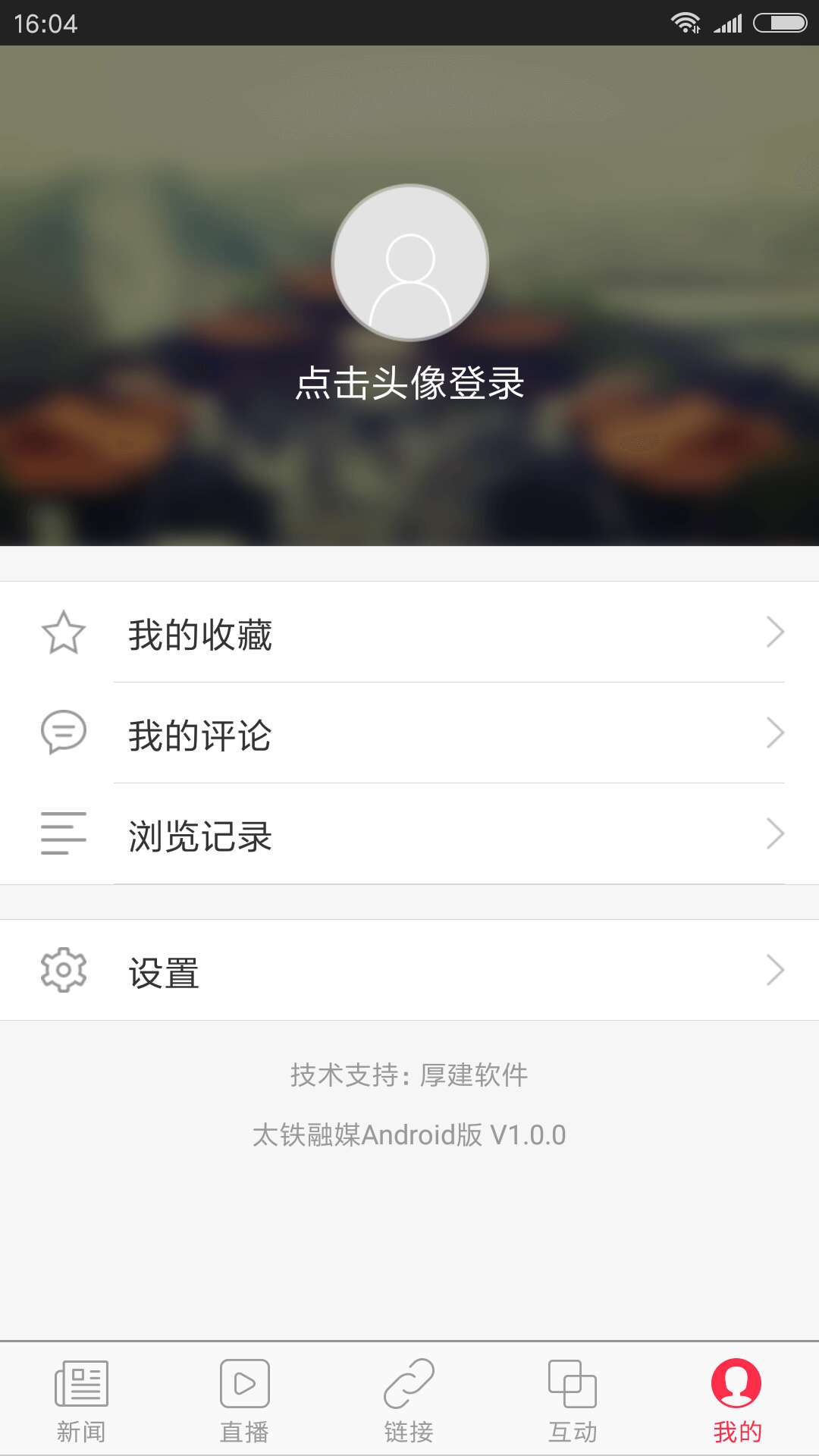Viewport: 819px width, 1456px height.
Task: Switch to the 直播 tab
Action: click(x=245, y=1400)
